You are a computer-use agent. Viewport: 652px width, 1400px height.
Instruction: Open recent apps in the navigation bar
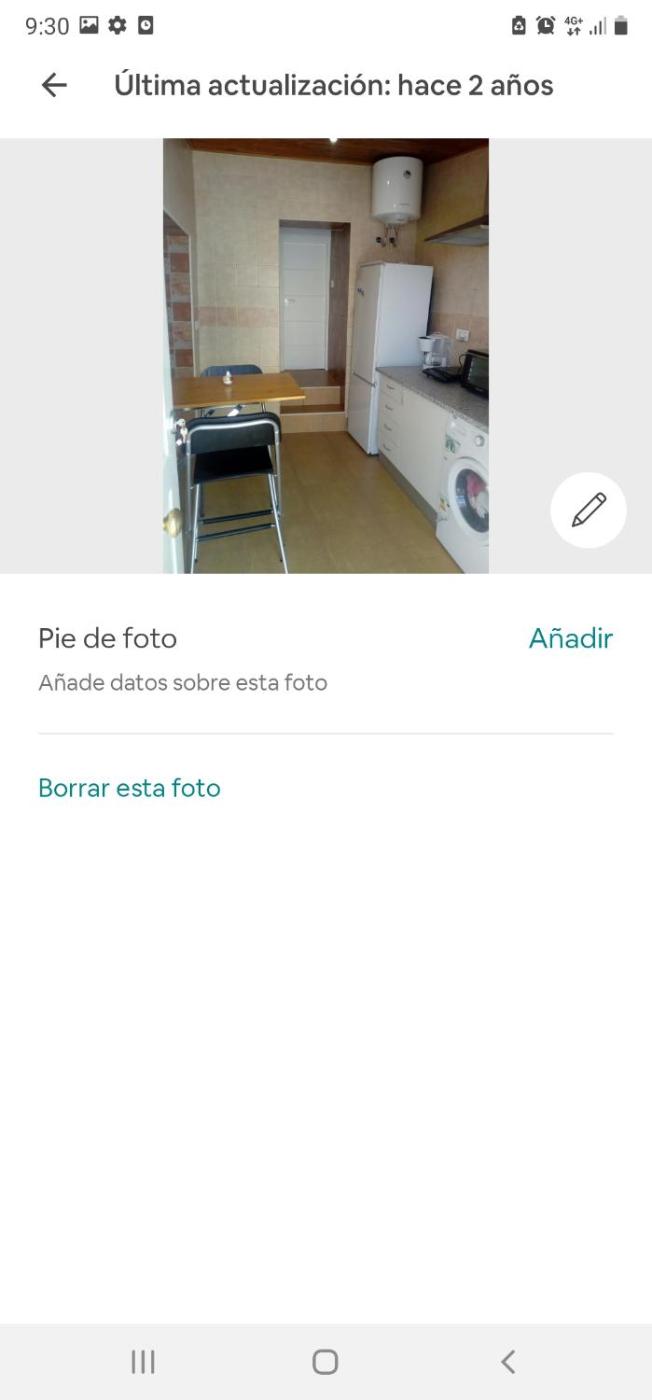(143, 1361)
